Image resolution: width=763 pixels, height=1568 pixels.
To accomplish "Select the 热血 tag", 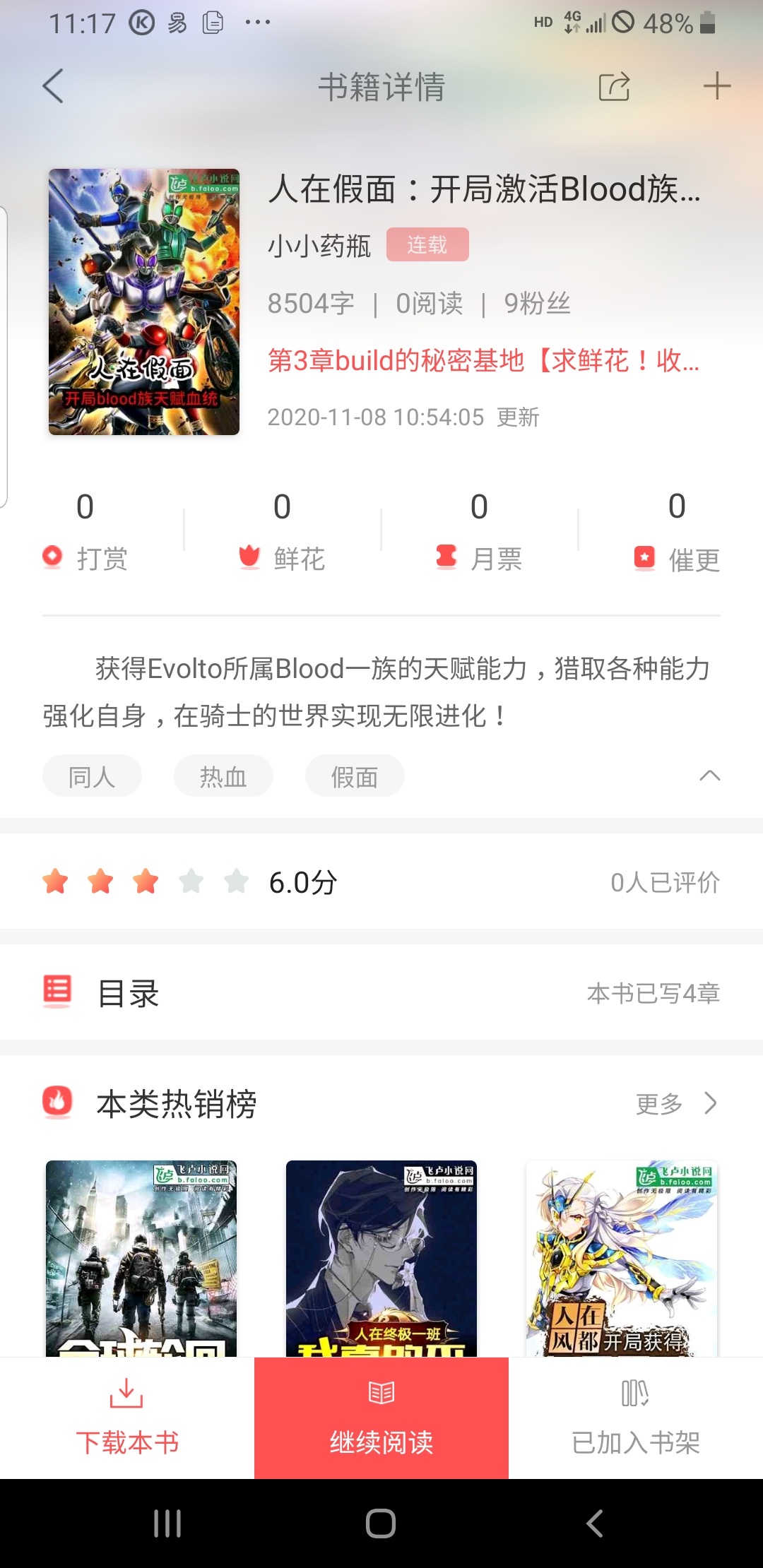I will (223, 776).
